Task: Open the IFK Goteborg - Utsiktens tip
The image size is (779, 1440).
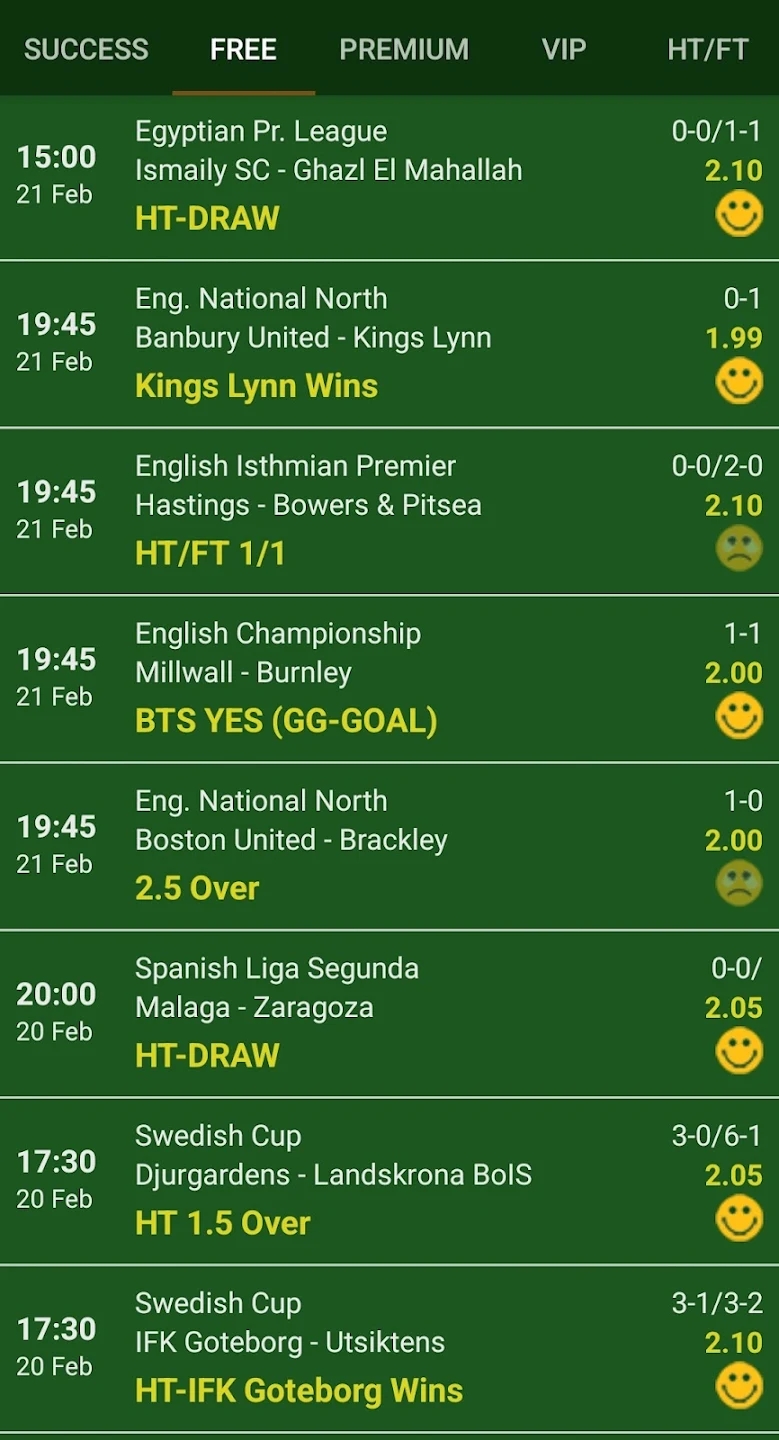Action: (389, 1348)
